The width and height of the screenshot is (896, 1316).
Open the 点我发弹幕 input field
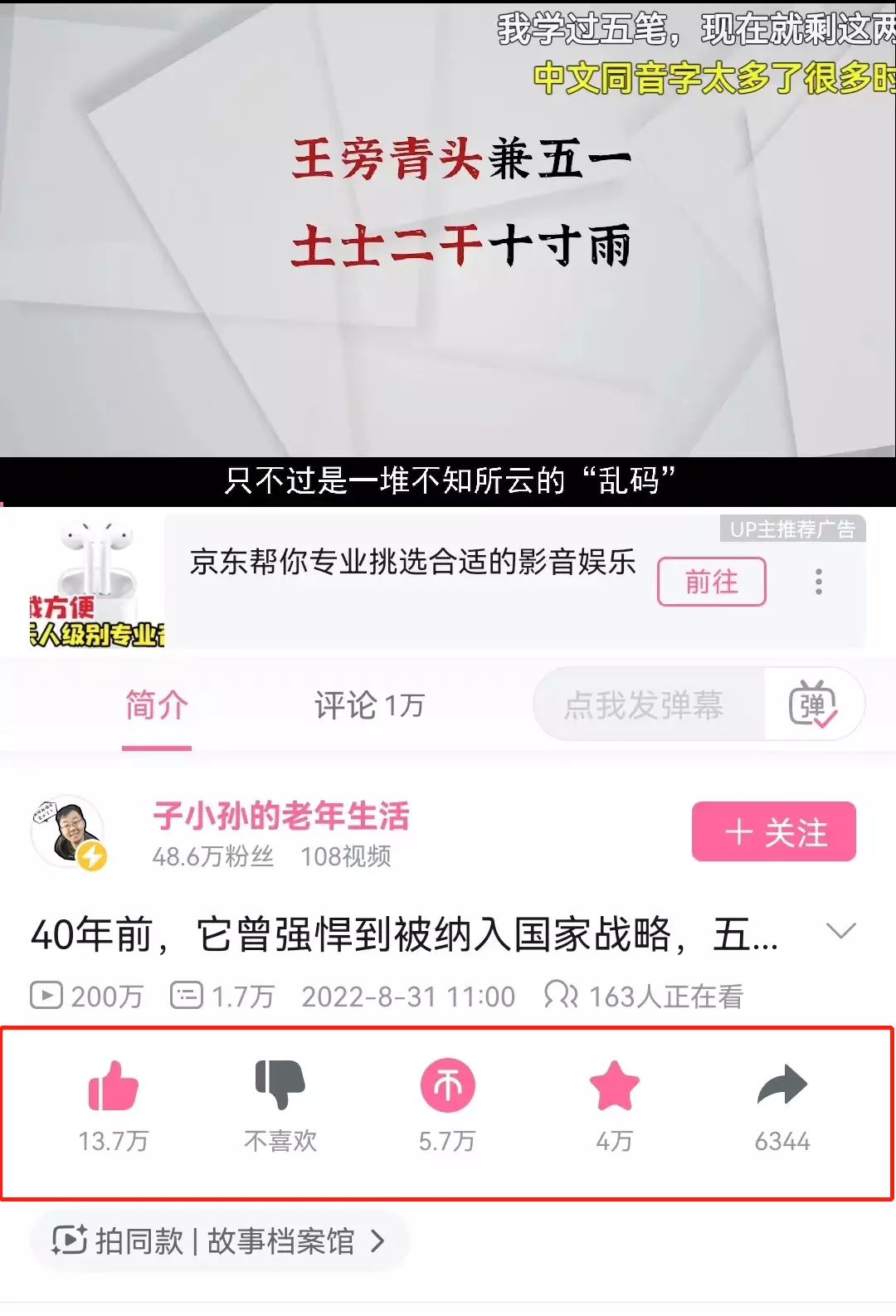(644, 705)
